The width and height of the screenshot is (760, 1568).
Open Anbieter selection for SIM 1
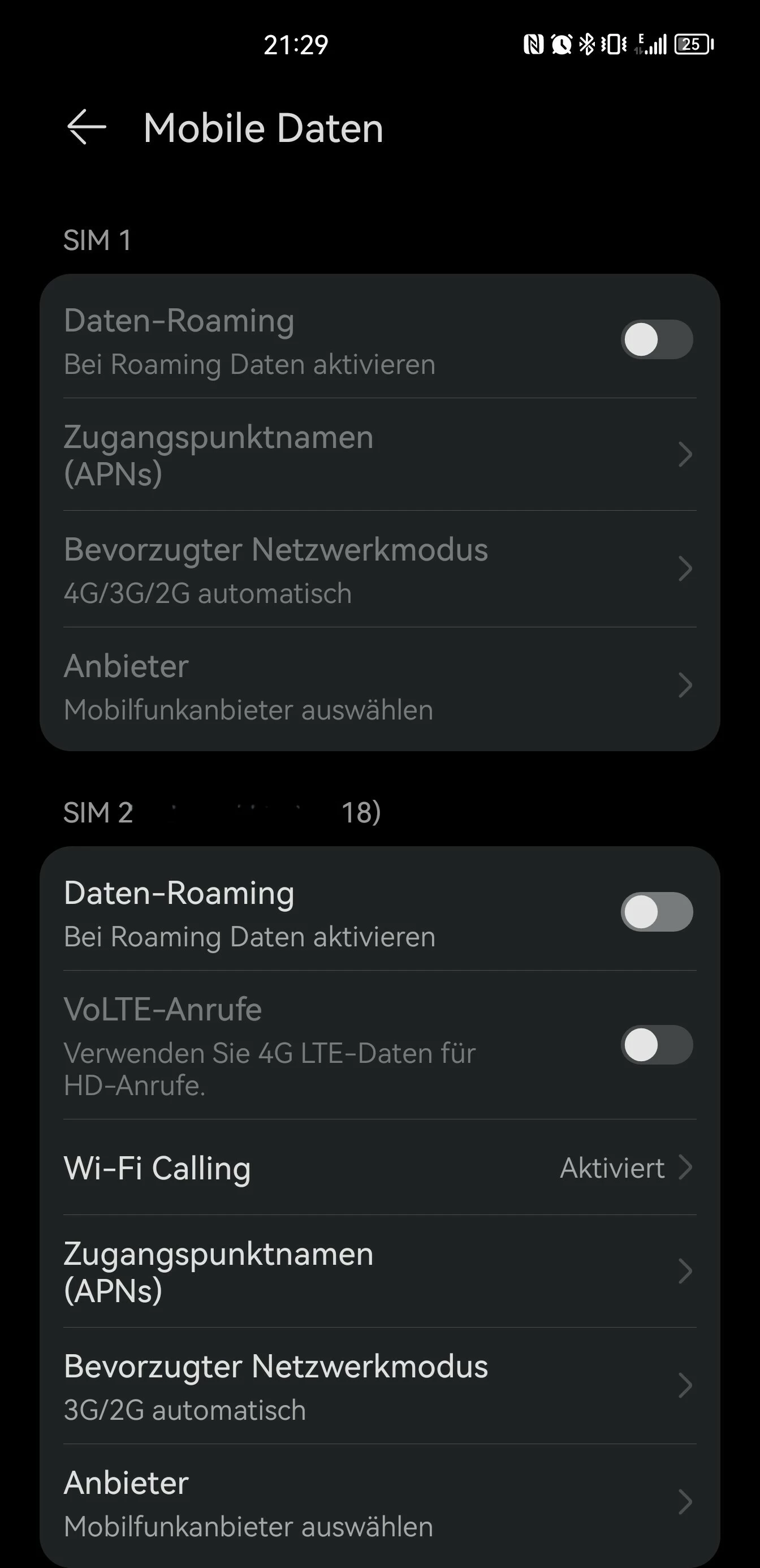(x=379, y=687)
